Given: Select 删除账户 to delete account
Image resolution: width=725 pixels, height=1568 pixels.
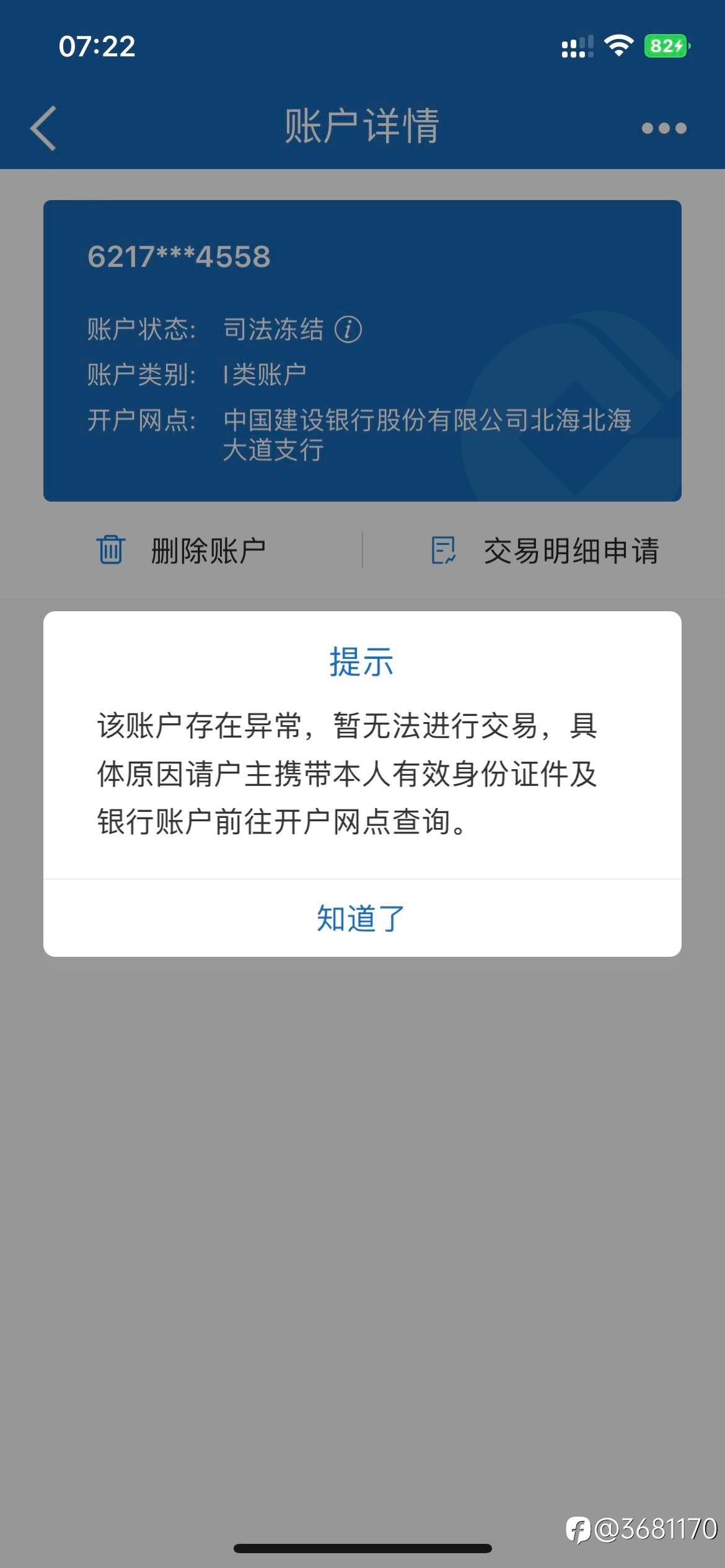Looking at the screenshot, I should 181,551.
